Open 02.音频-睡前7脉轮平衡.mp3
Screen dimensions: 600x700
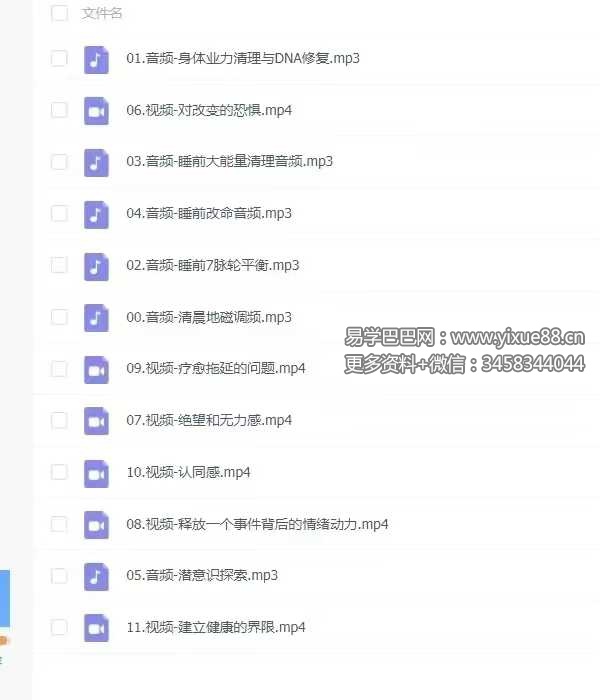212,265
